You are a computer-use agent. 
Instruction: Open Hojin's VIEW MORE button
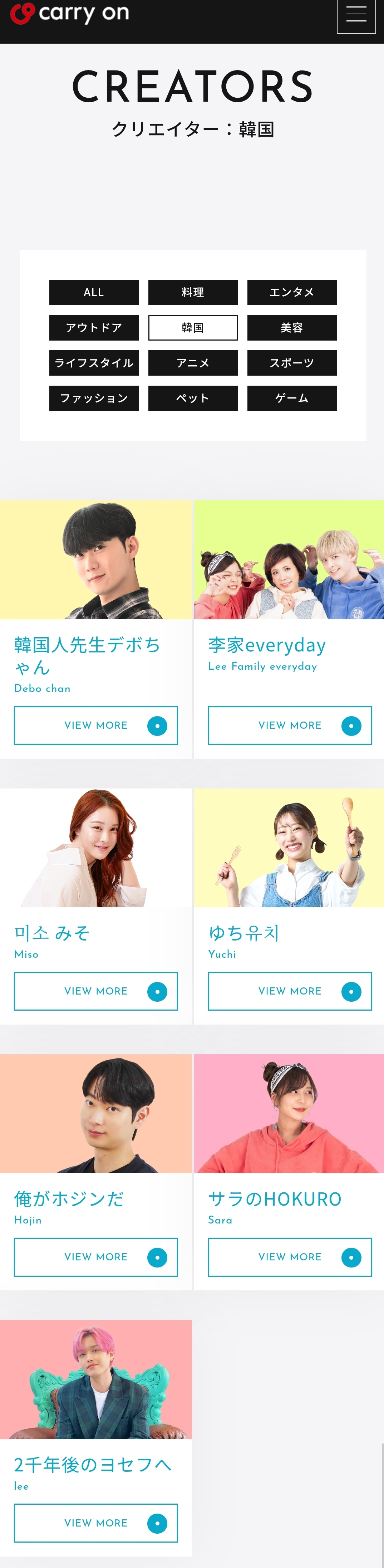[x=96, y=1256]
